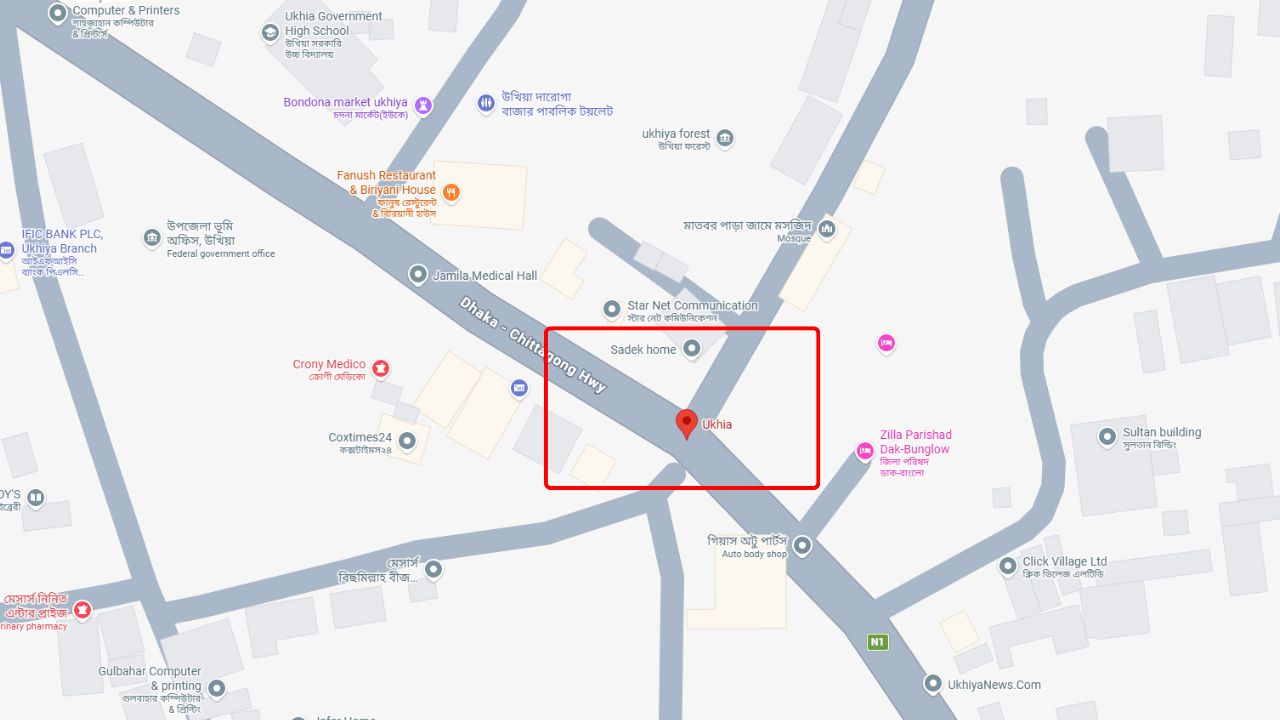Select the Sultan building marker
Screen dimensions: 1280x720
click(x=1107, y=437)
